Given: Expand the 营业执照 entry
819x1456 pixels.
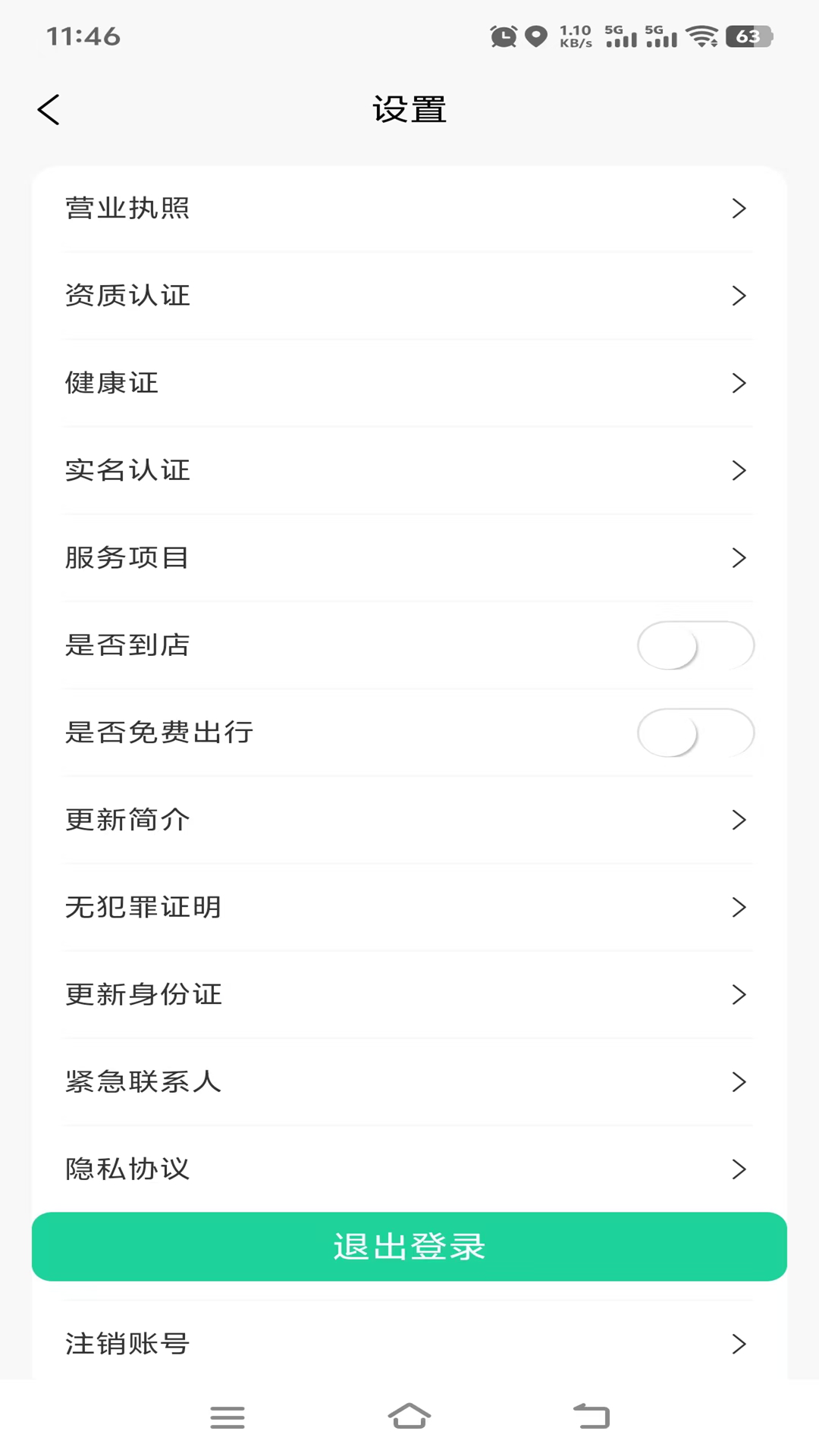Looking at the screenshot, I should 739,209.
